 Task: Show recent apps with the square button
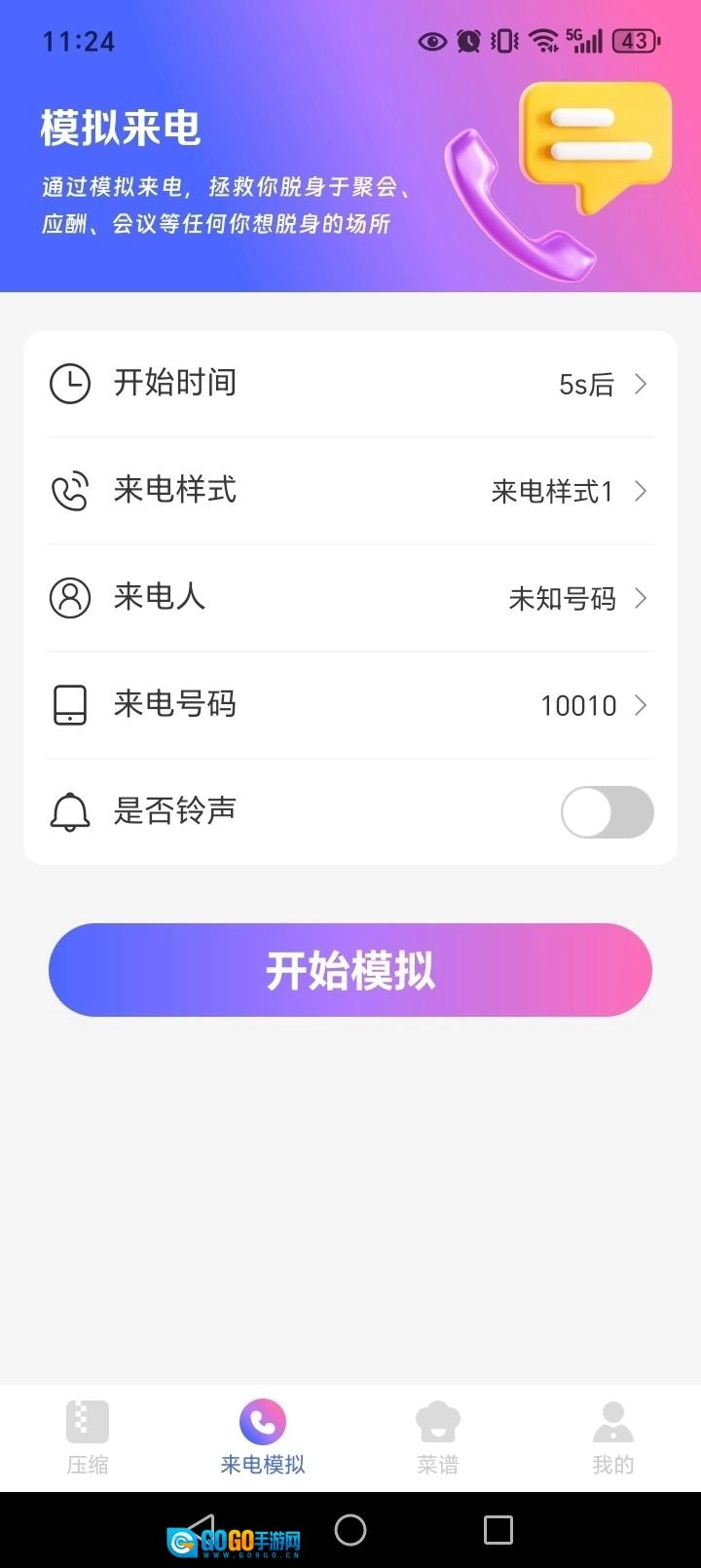(498, 1530)
